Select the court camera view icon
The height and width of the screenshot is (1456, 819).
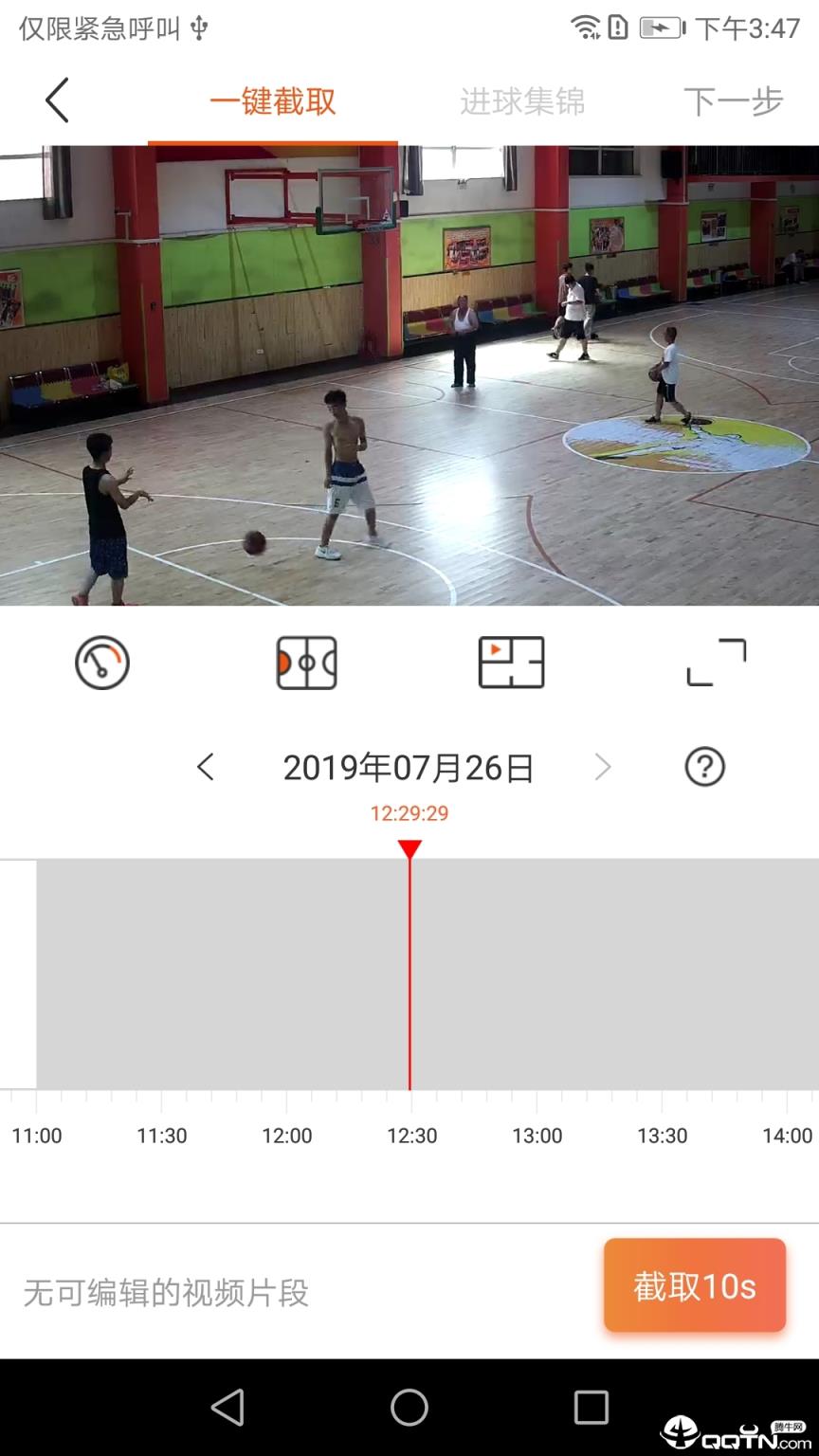pyautogui.click(x=306, y=664)
